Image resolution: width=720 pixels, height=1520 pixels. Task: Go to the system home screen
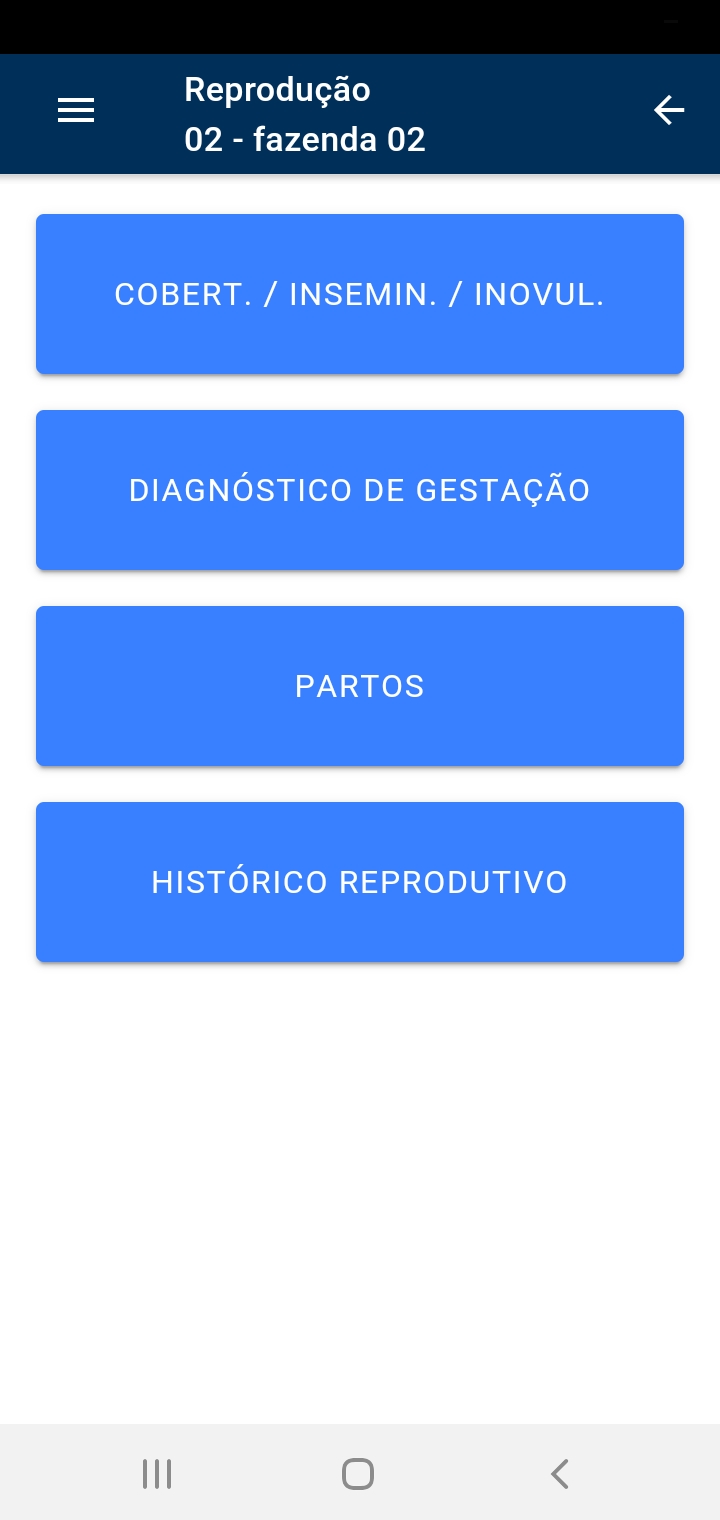(x=358, y=1474)
